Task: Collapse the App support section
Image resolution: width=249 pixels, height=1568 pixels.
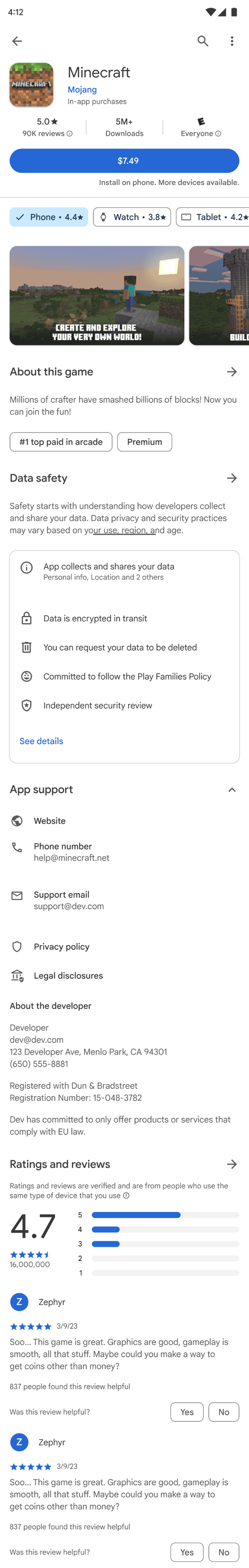Action: tap(232, 789)
